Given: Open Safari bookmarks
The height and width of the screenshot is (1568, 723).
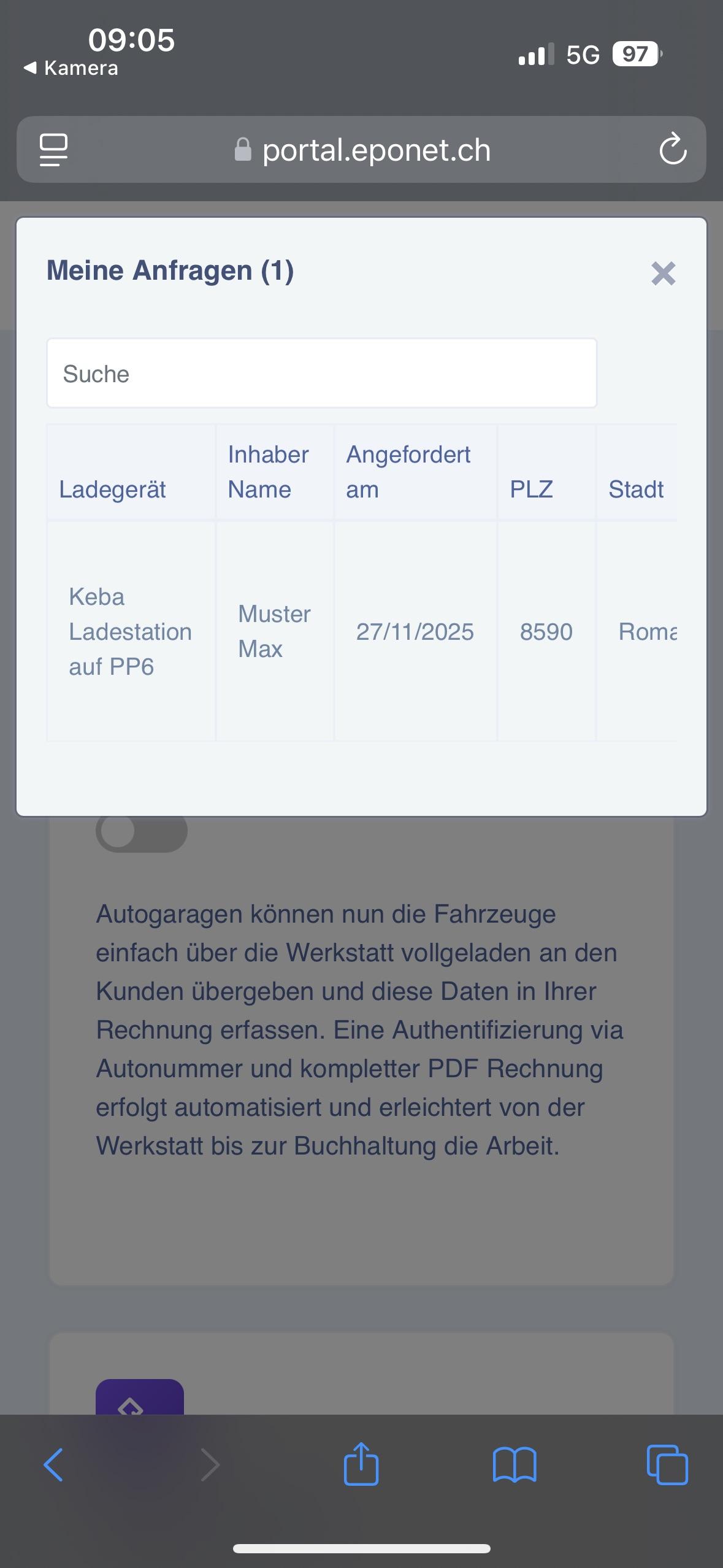Looking at the screenshot, I should tap(515, 1465).
